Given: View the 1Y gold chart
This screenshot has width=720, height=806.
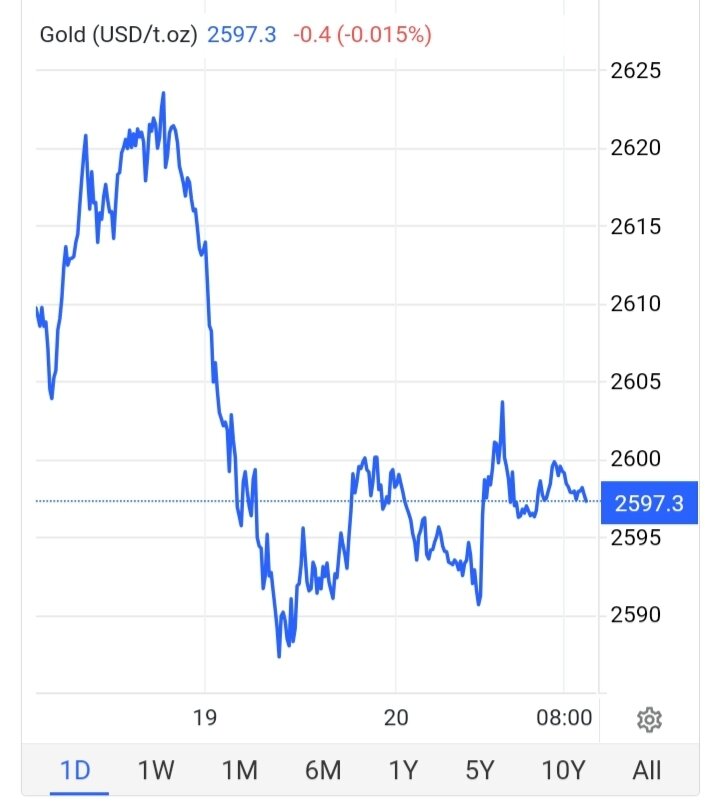Looking at the screenshot, I should point(402,770).
